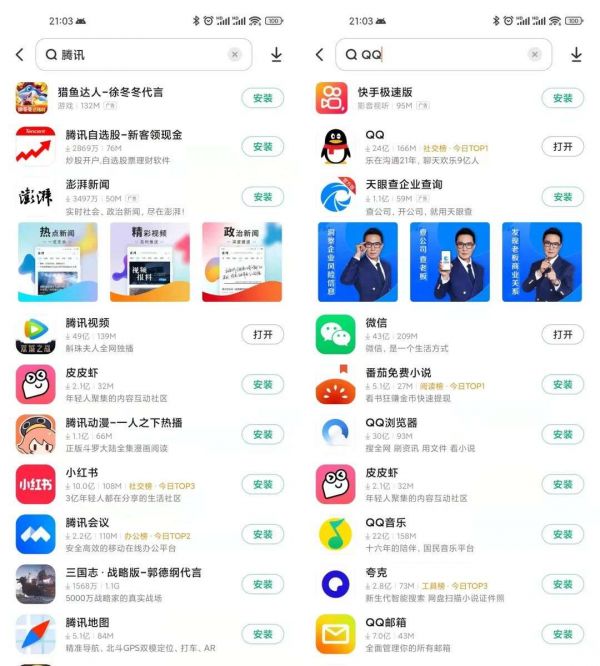Install 澎湃新闻 app

pos(263,197)
